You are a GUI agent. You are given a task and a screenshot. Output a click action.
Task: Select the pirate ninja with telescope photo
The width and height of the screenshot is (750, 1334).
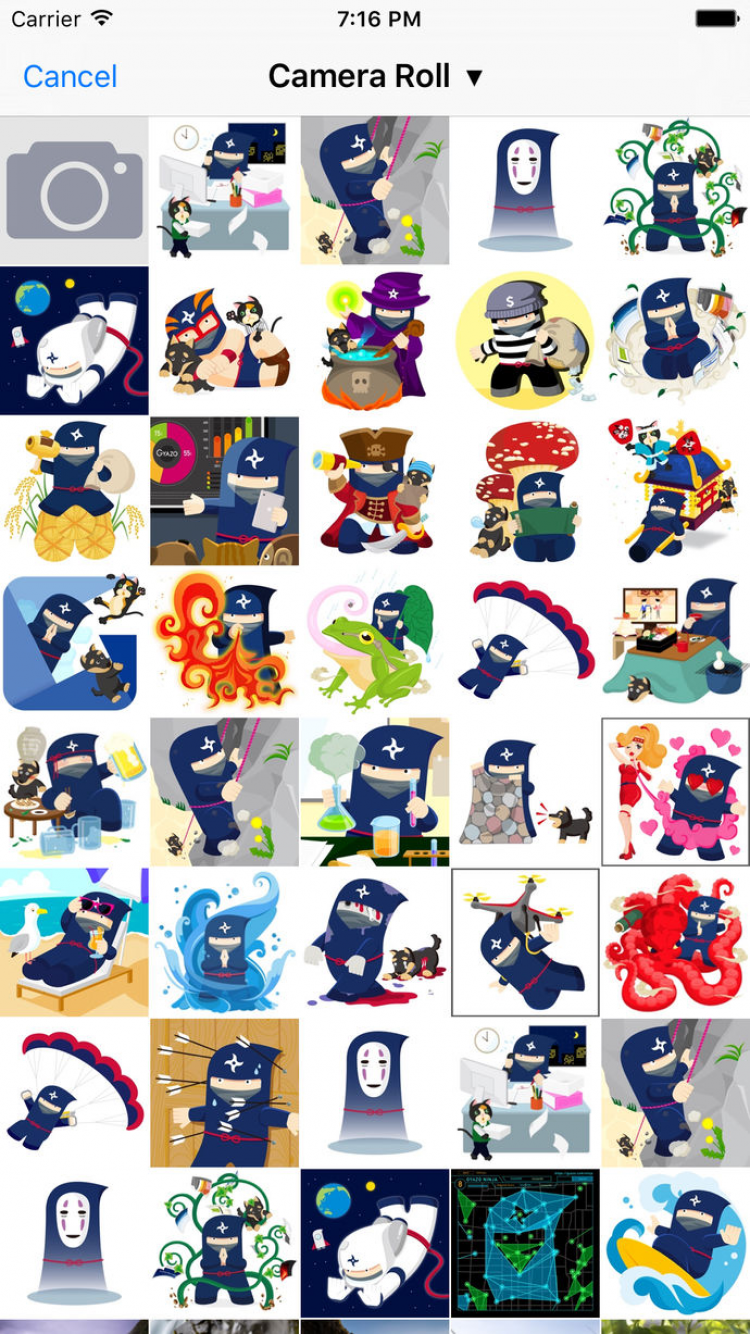375,491
